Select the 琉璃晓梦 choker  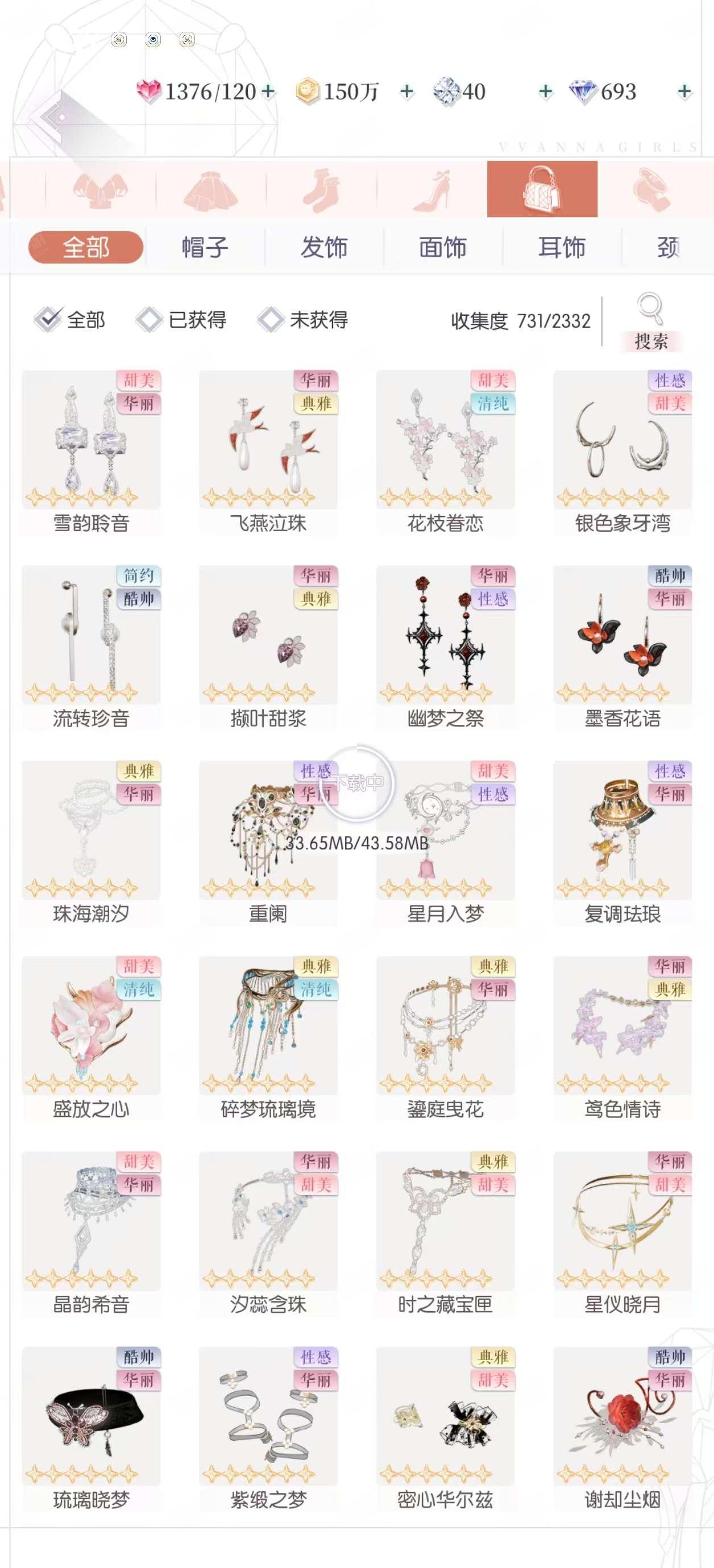[92, 1430]
